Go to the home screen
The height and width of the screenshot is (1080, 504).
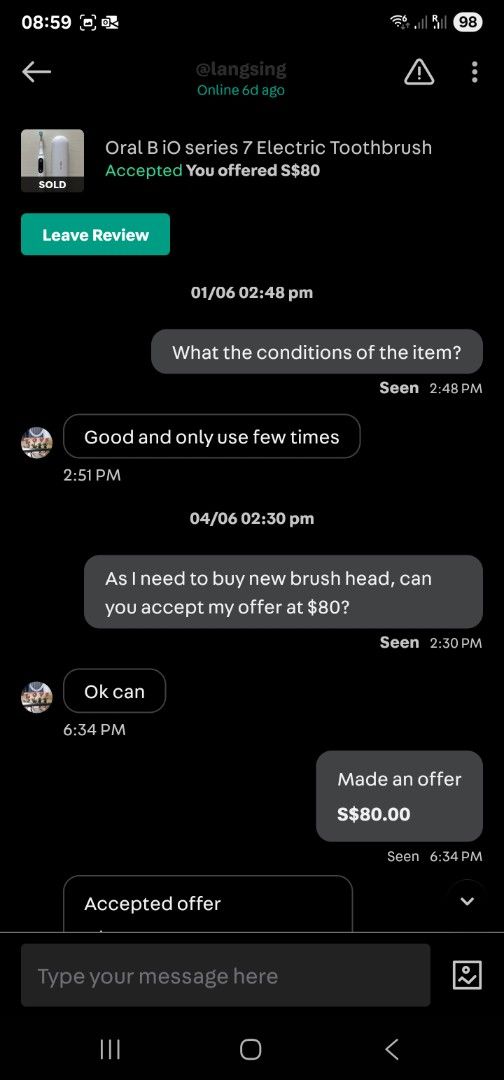(x=251, y=1049)
